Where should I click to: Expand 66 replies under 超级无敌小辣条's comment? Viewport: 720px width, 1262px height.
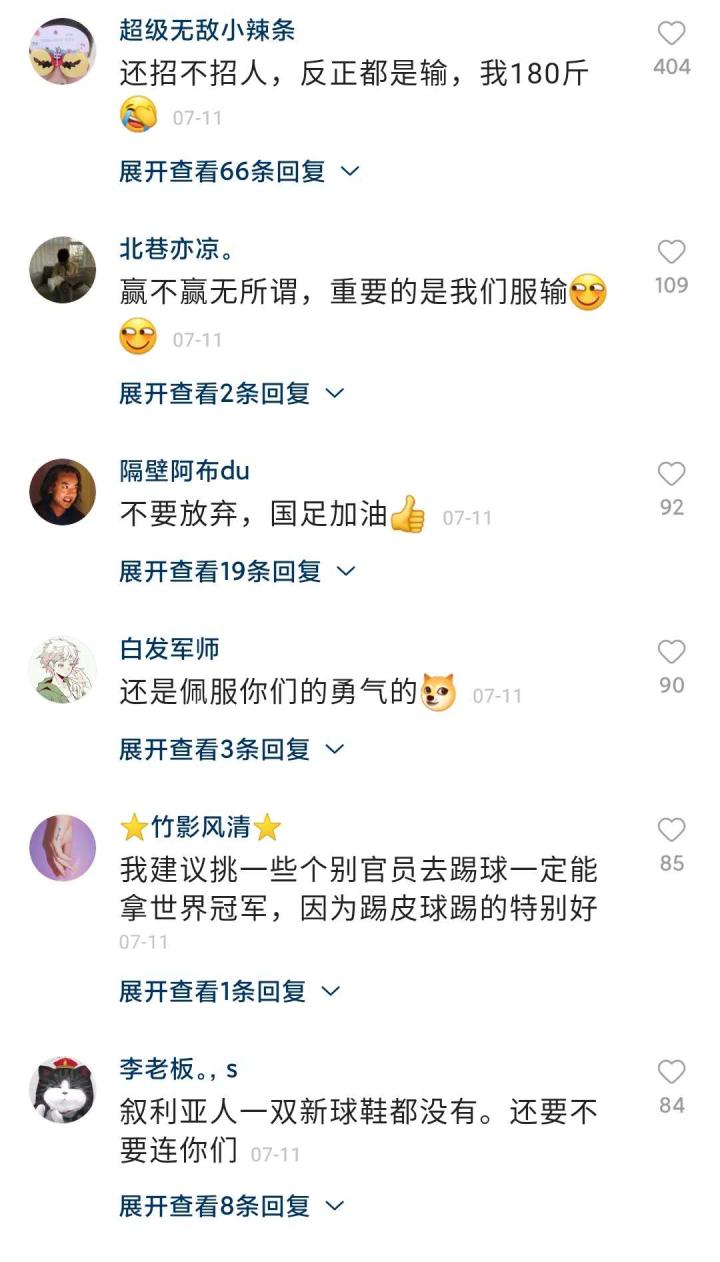coord(238,171)
